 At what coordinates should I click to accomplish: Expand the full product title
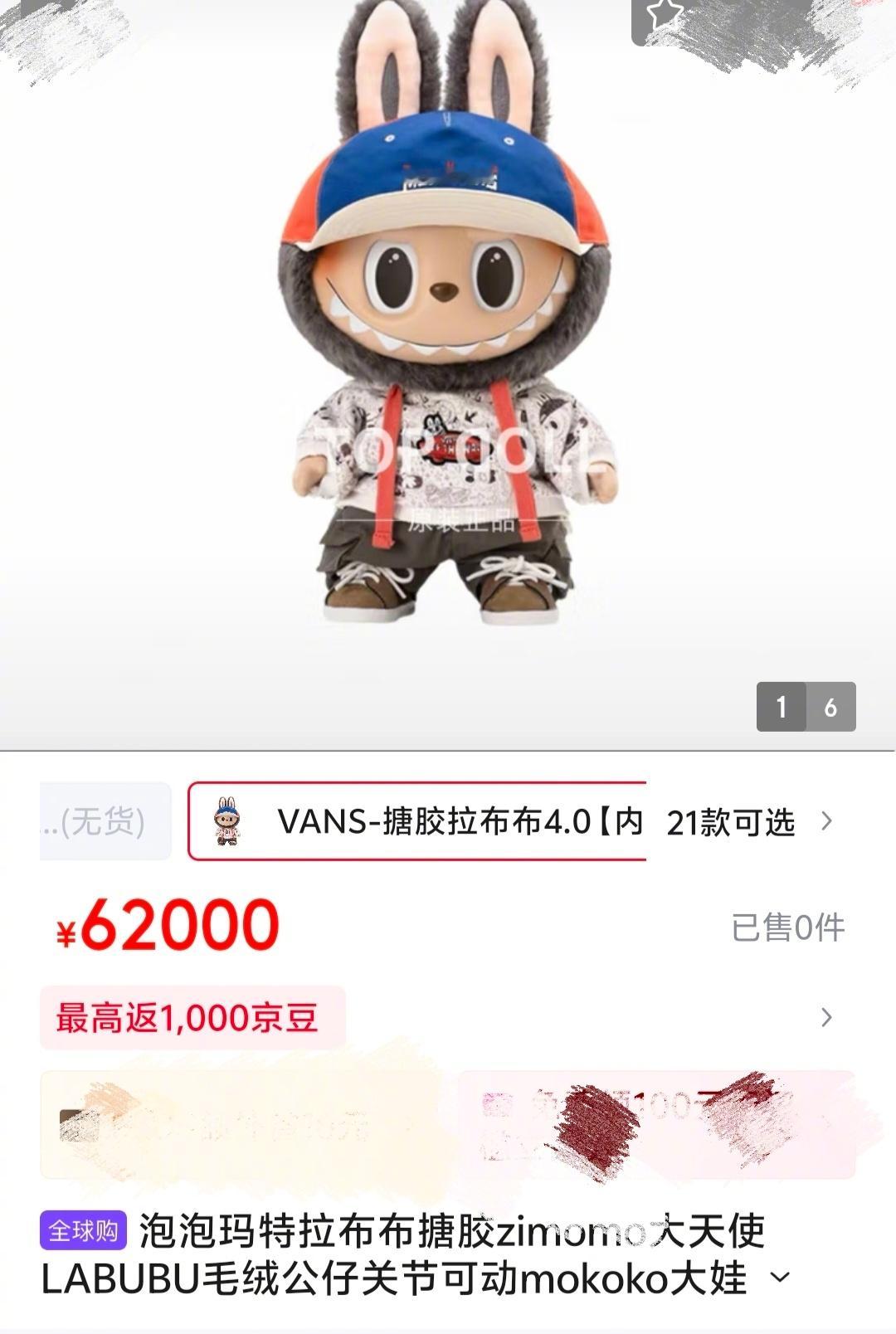click(780, 1278)
